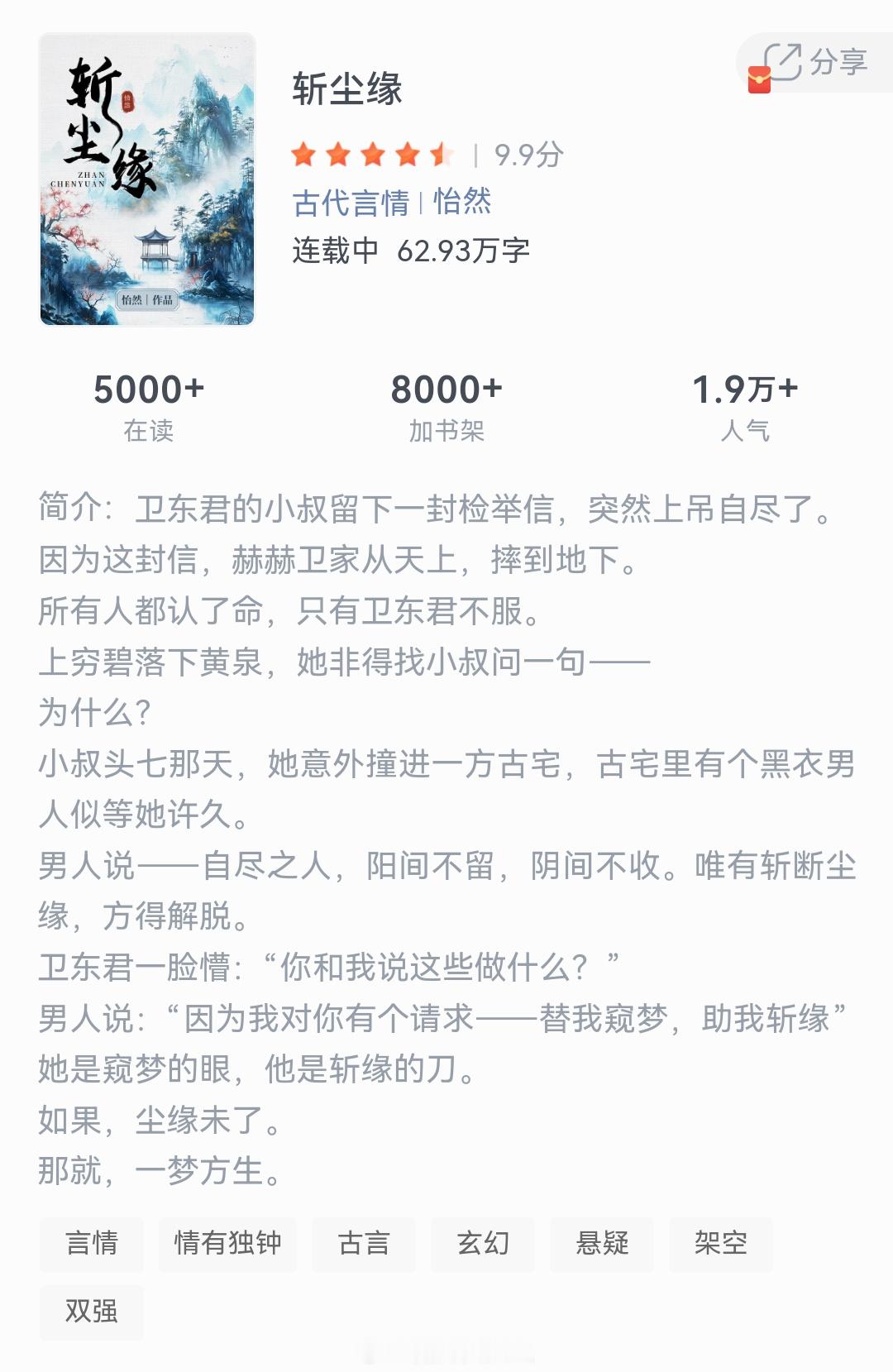The height and width of the screenshot is (1372, 893).
Task: Click the 架空 tag
Action: tap(720, 1244)
